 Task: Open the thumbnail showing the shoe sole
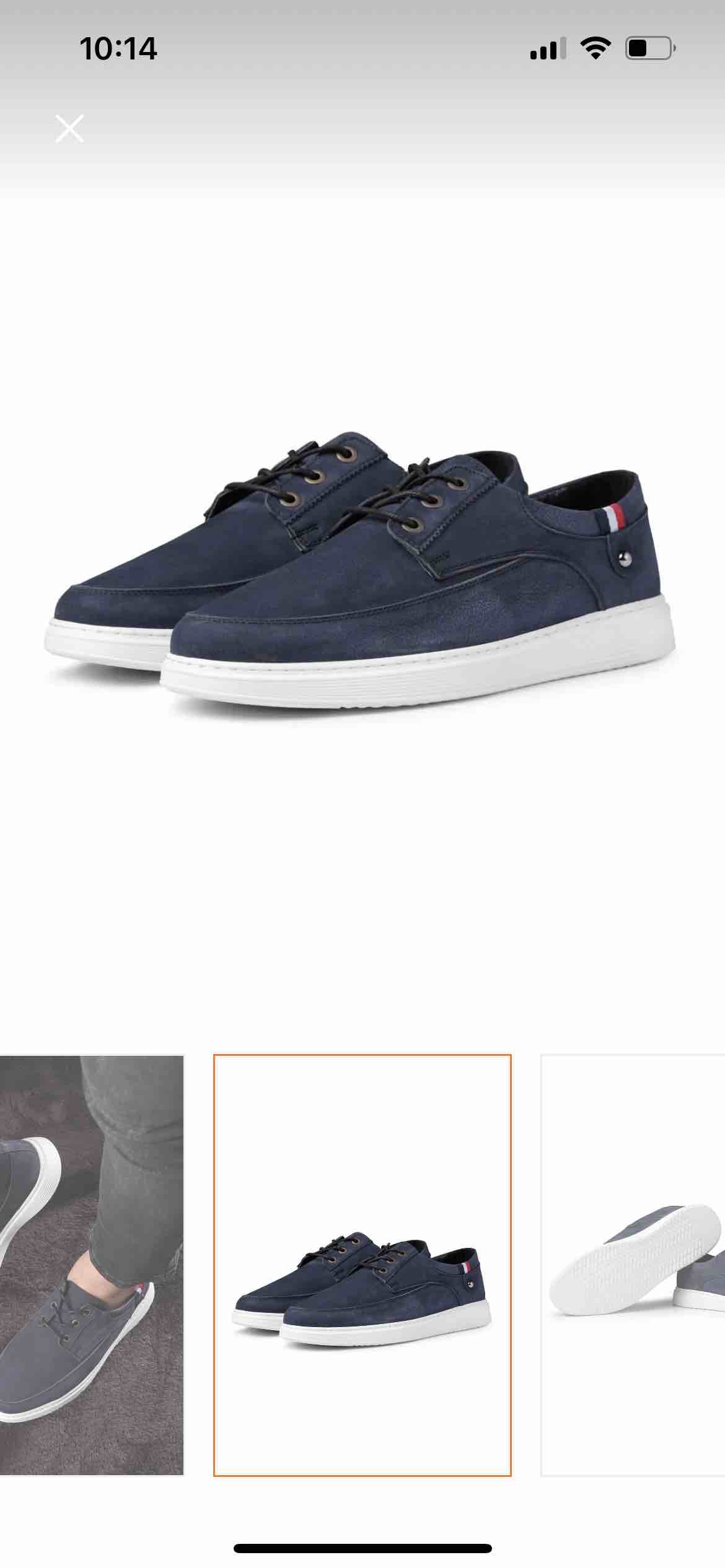pos(633,1265)
